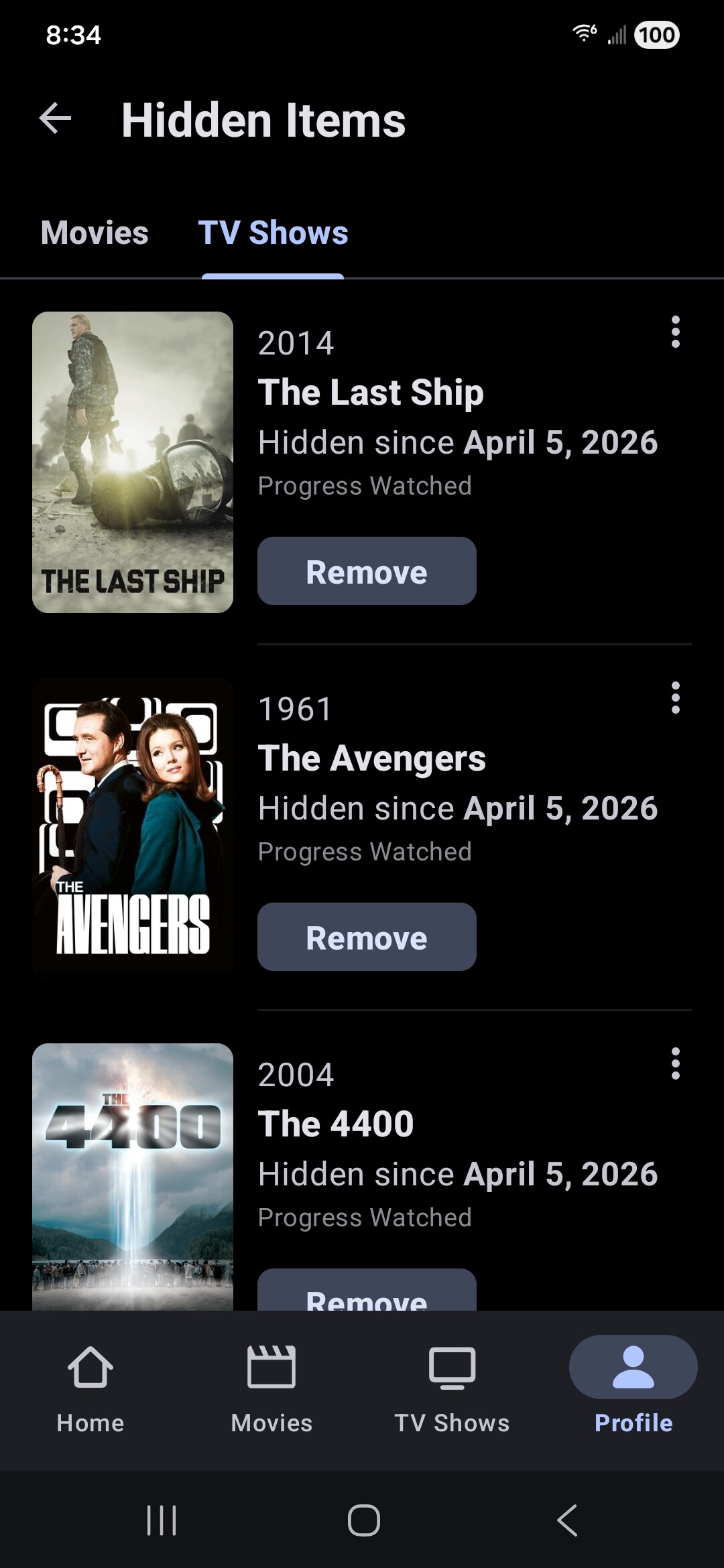The image size is (724, 1568).
Task: Tap the system back button
Action: (x=567, y=1520)
